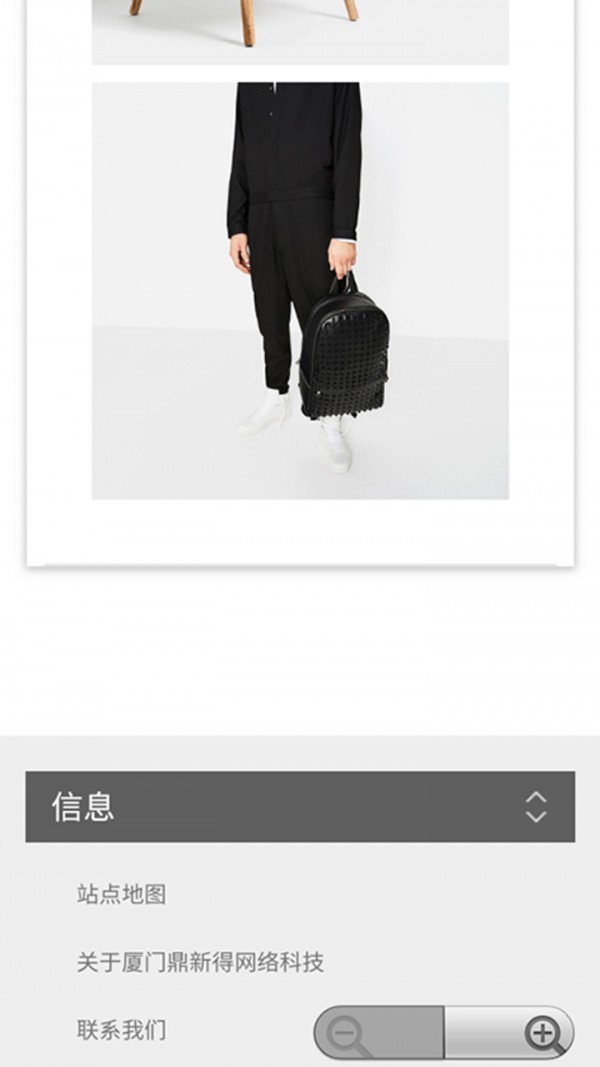Open the 站点地图 link
600x1067 pixels.
[x=121, y=894]
